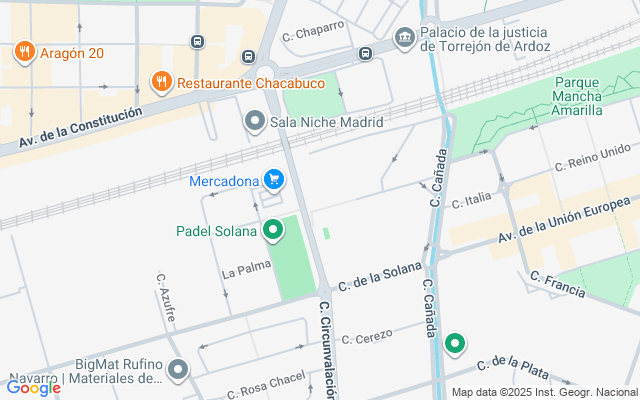
Task: Open the Mercadona shopping pin
Action: (x=274, y=180)
